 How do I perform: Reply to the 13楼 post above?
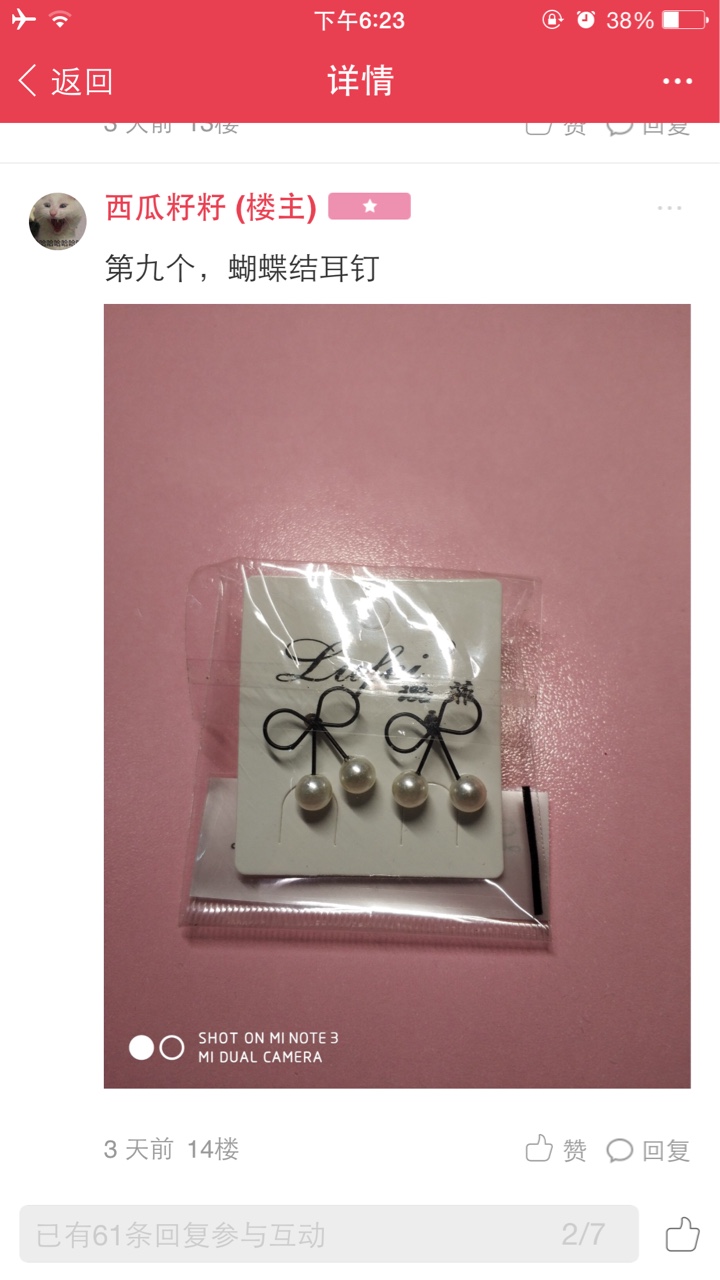pos(648,127)
